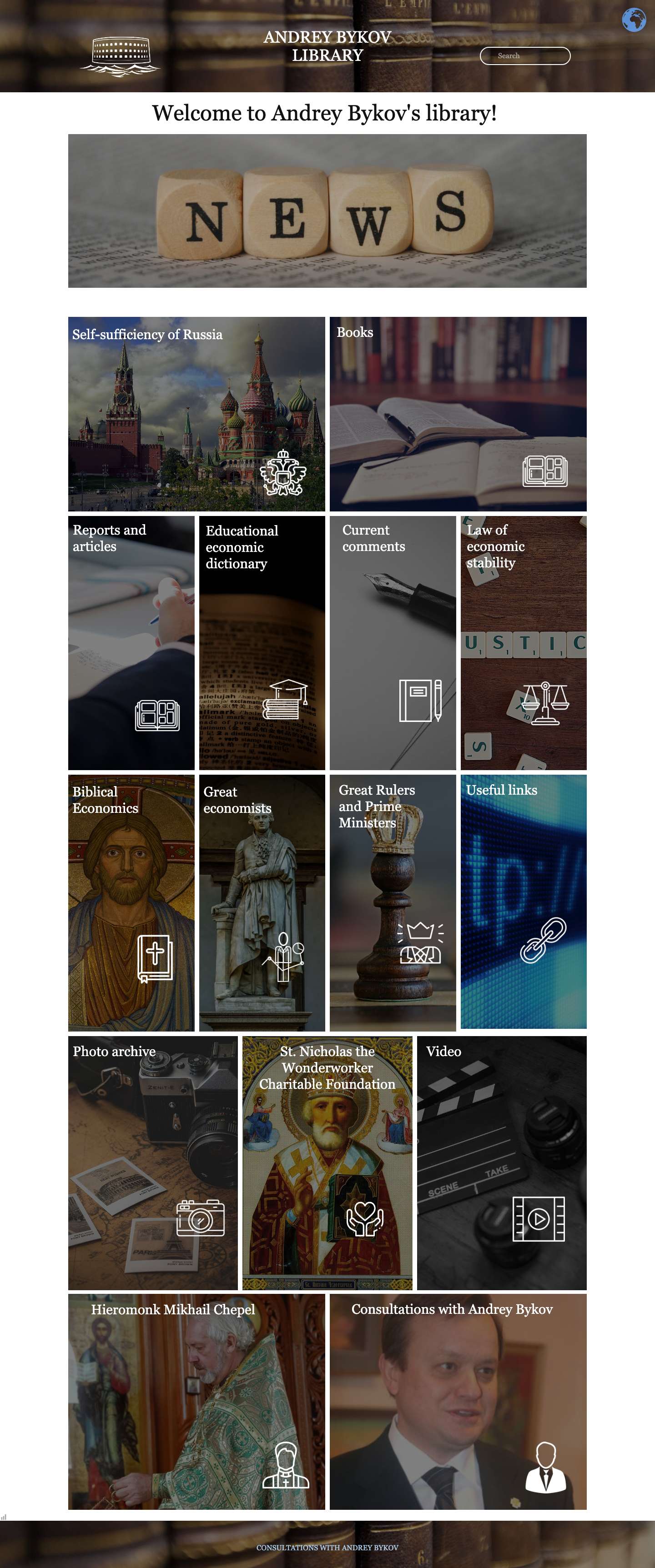Image resolution: width=655 pixels, height=1568 pixels.
Task: Open the NEWS banner
Action: pyautogui.click(x=327, y=210)
